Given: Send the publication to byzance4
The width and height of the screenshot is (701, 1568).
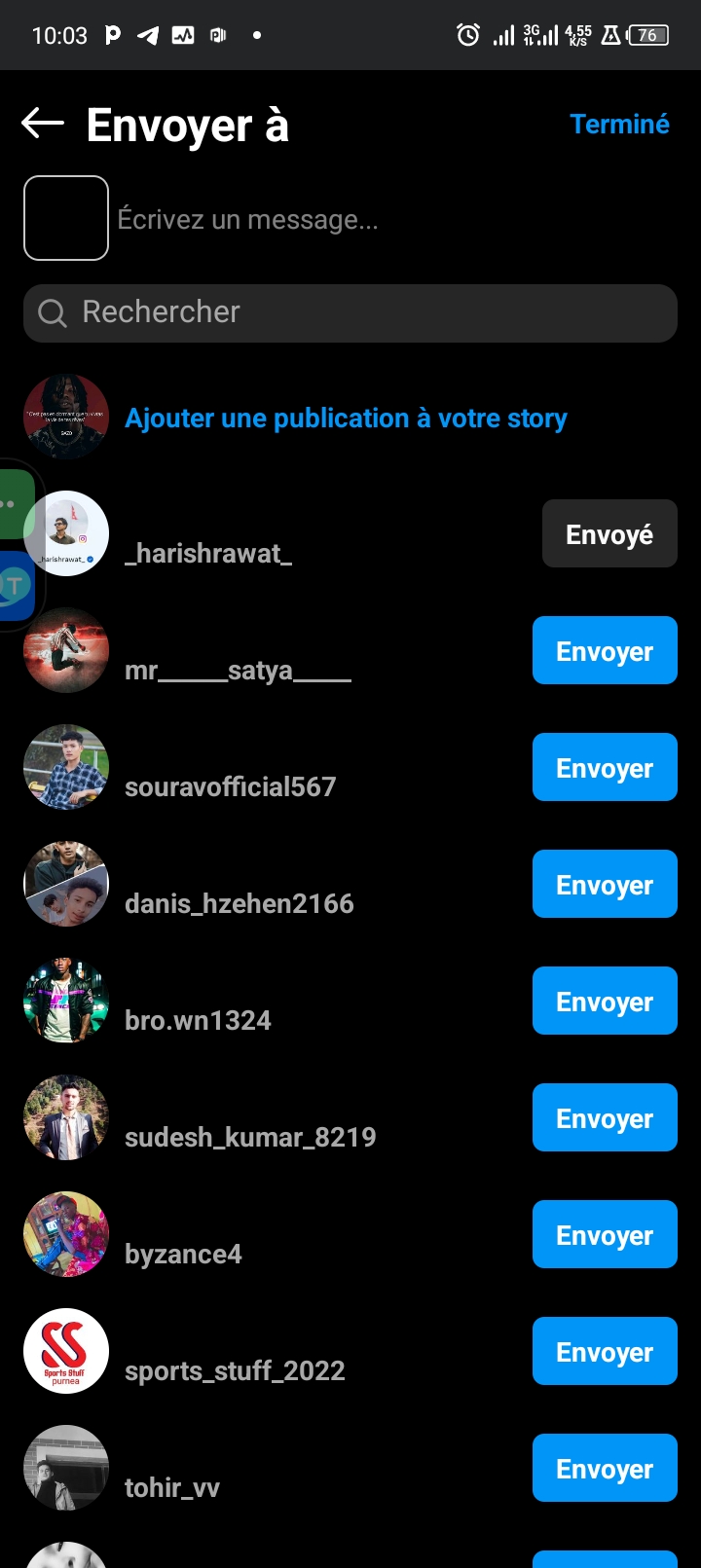Looking at the screenshot, I should pos(605,1234).
